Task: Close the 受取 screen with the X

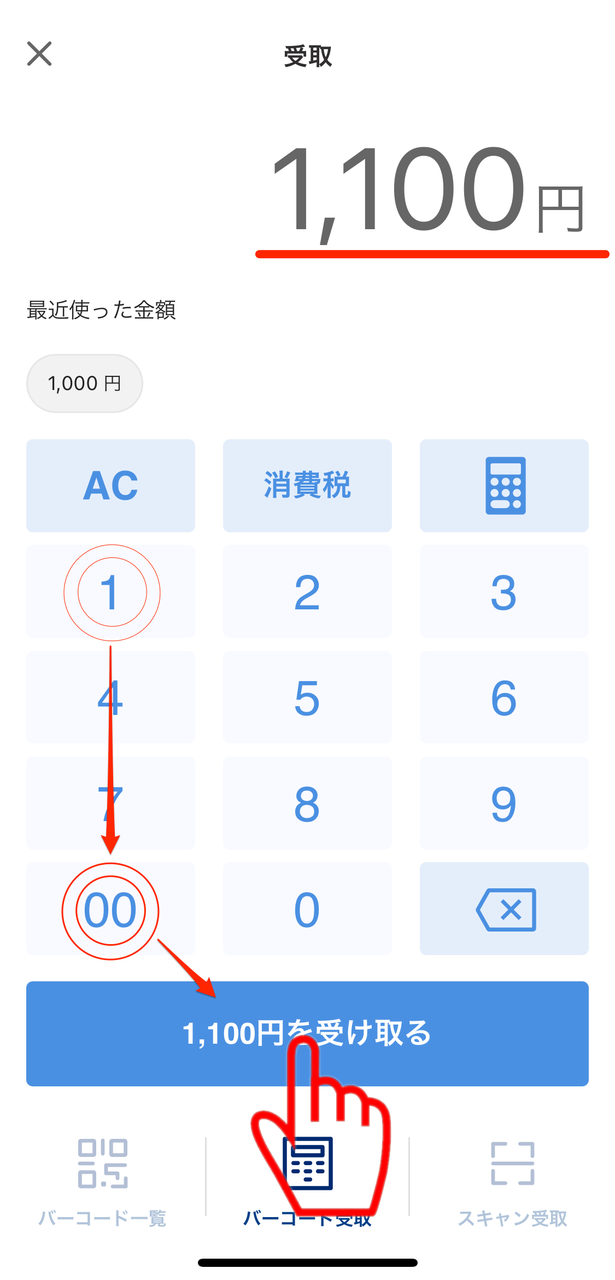Action: [x=39, y=53]
